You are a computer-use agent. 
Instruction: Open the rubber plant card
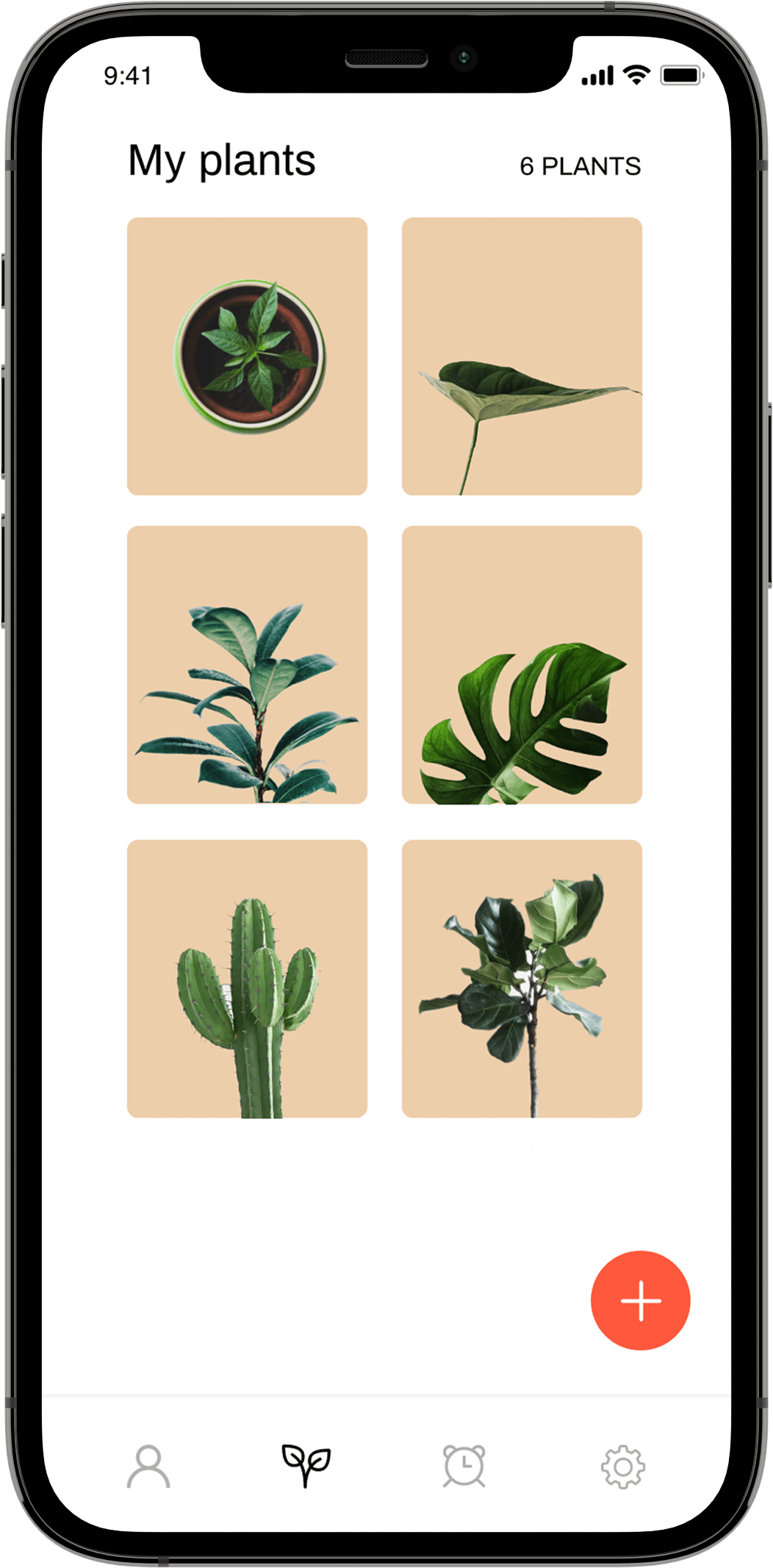(x=247, y=664)
